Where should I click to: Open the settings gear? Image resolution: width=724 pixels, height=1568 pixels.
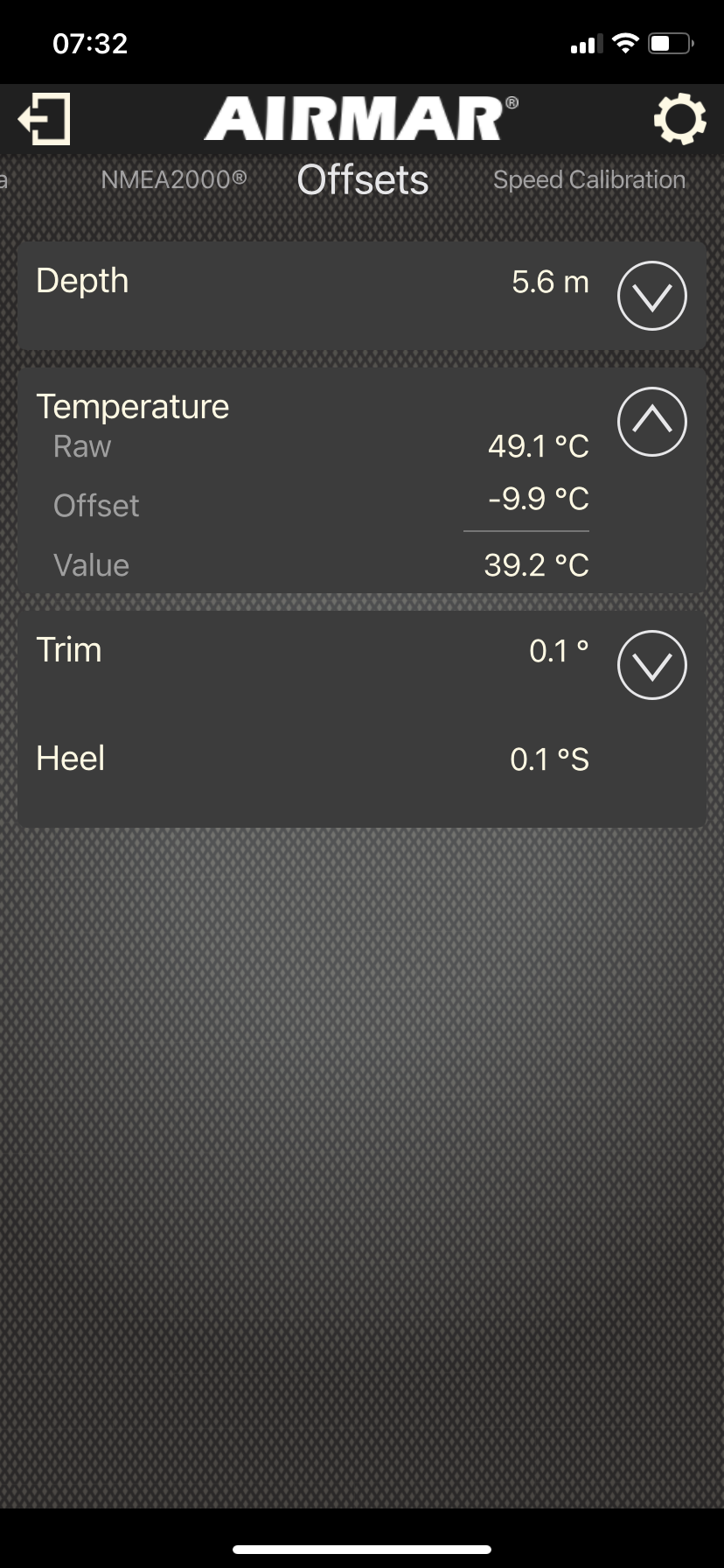coord(679,119)
